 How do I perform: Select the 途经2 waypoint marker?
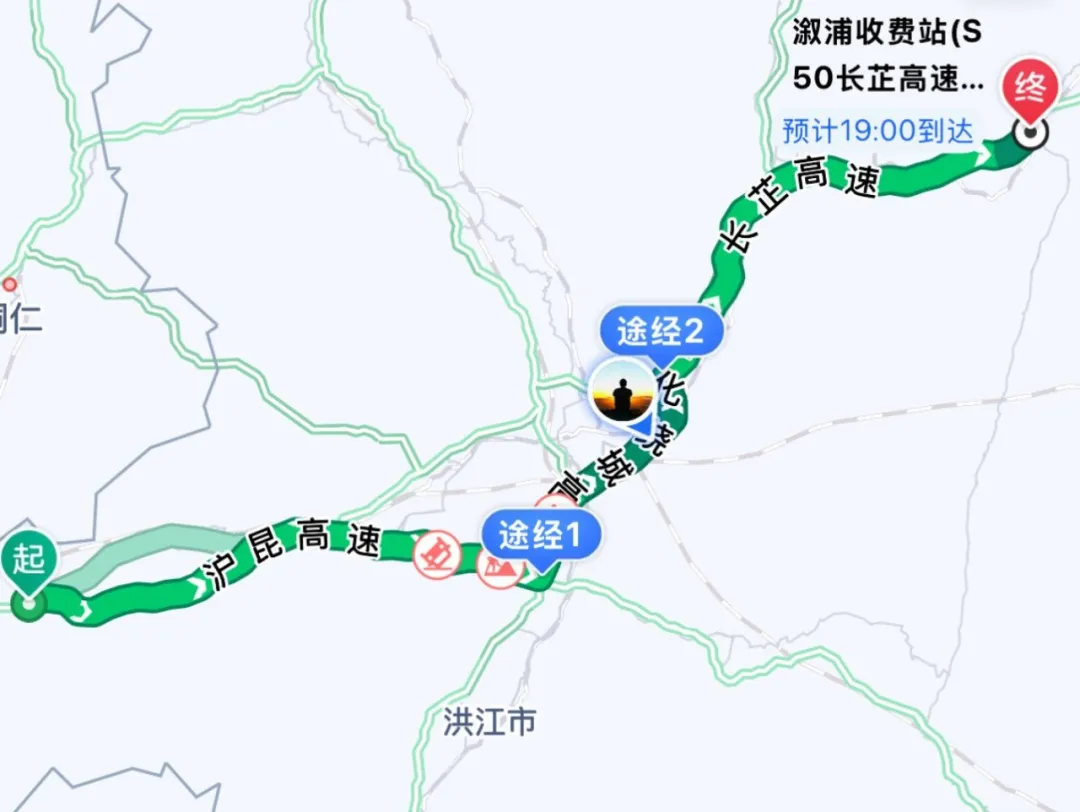pos(659,333)
